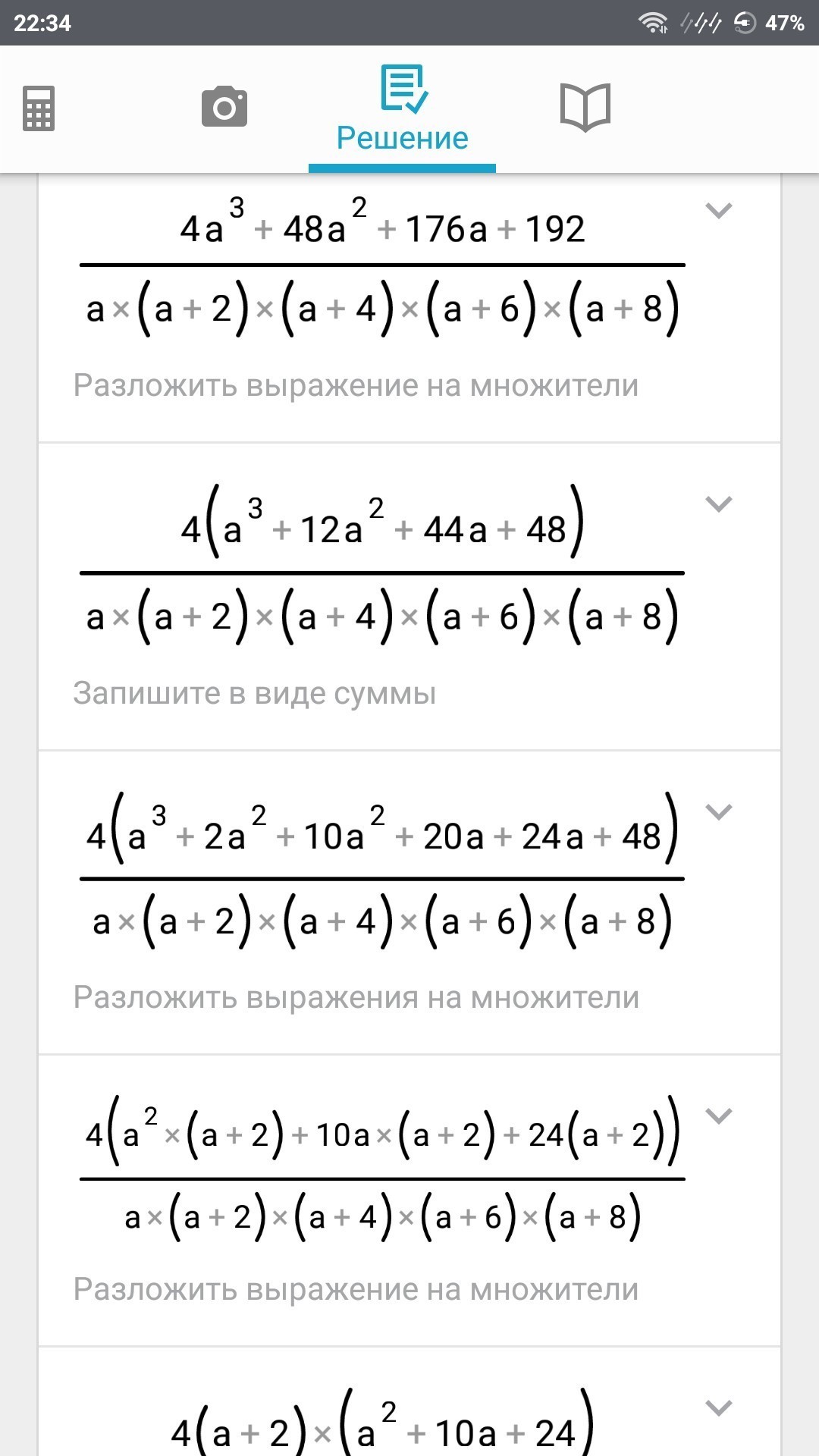
Task: Expand the 4(a+2)×(a²+10a+24) step
Action: 718,1408
